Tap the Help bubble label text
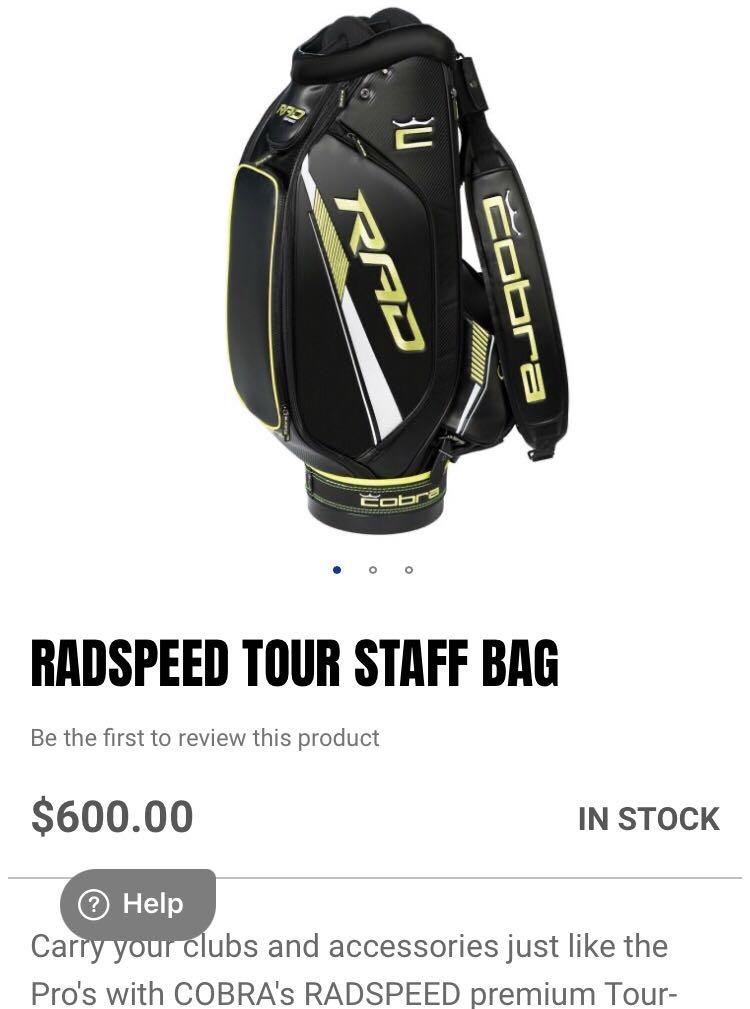The width and height of the screenshot is (750, 1009). click(x=155, y=904)
